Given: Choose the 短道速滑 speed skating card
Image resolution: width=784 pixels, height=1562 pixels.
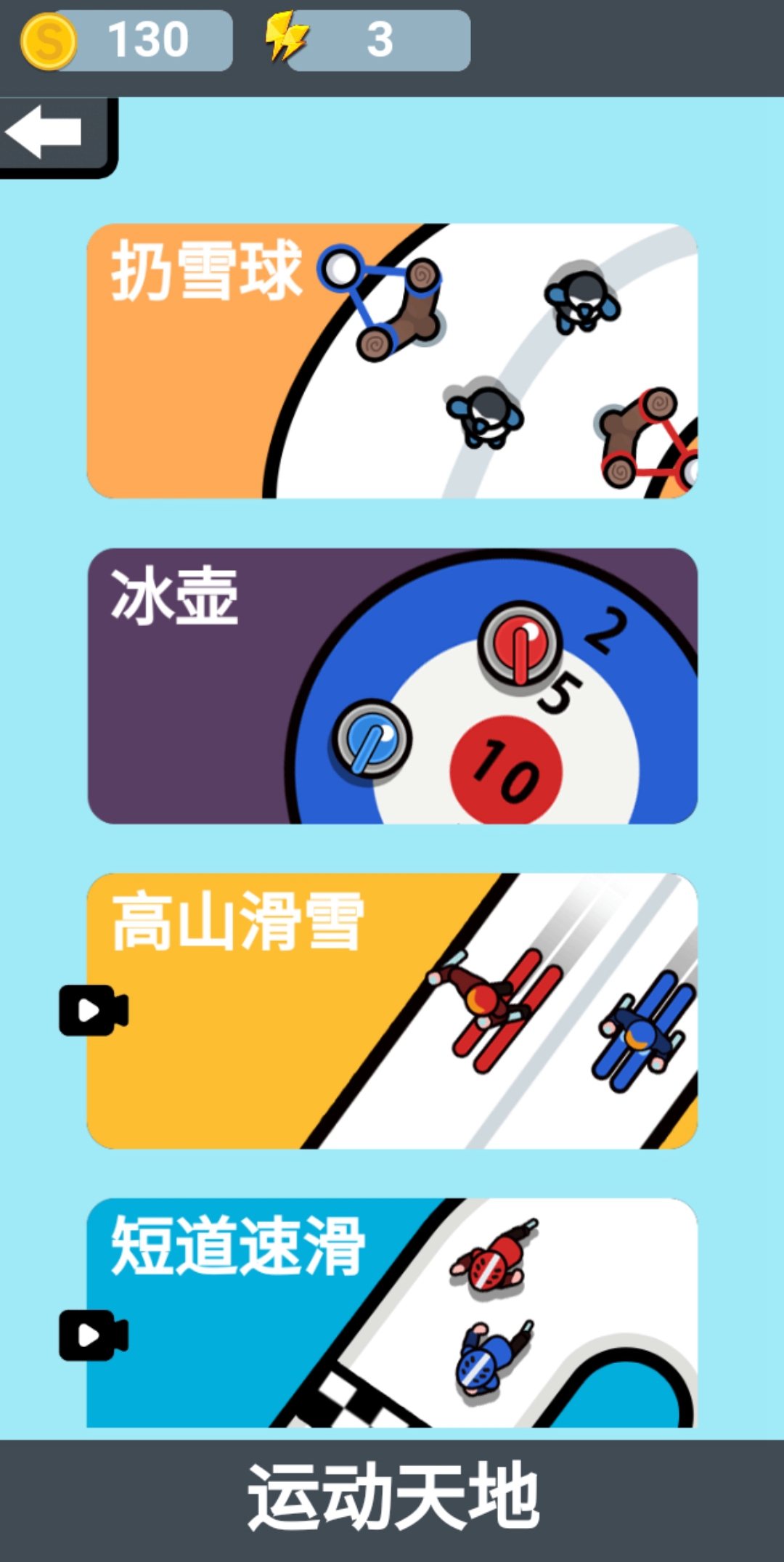Looking at the screenshot, I should 392,1313.
